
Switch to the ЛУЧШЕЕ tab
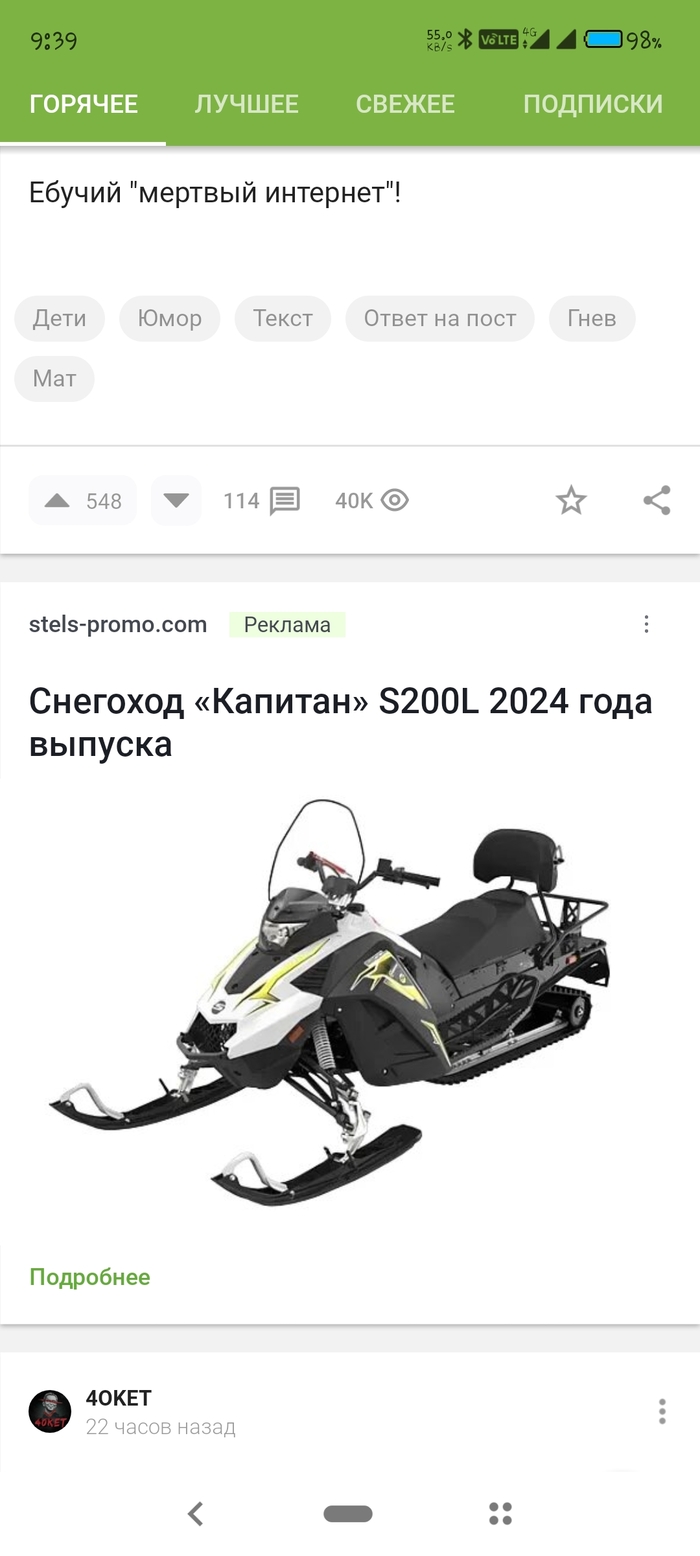pyautogui.click(x=246, y=104)
